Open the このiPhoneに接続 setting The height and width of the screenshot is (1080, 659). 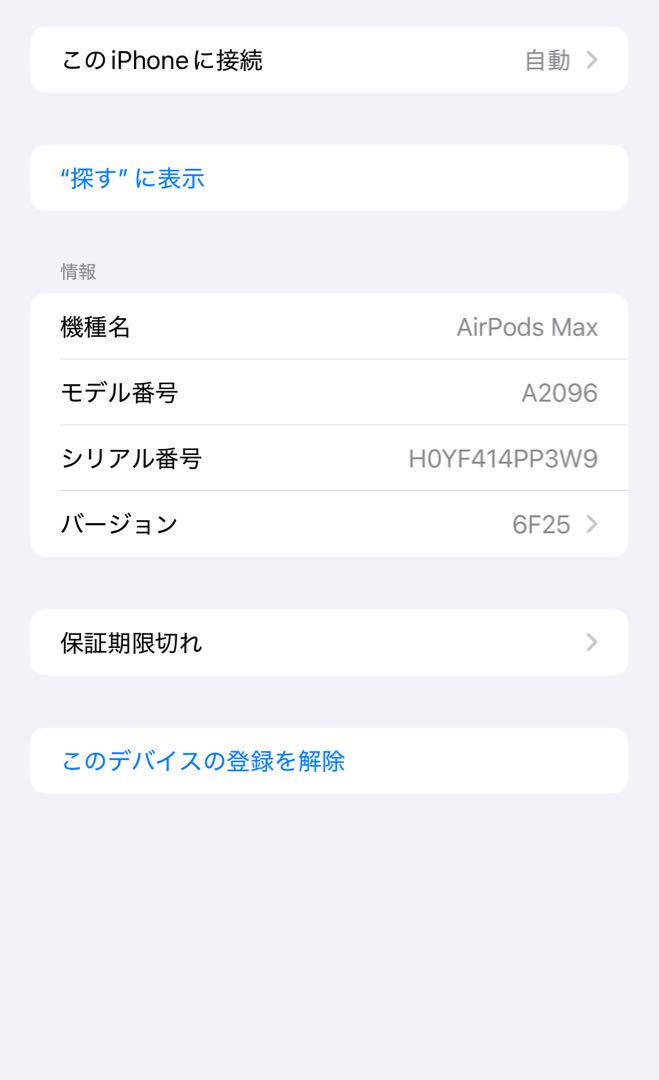coord(329,60)
